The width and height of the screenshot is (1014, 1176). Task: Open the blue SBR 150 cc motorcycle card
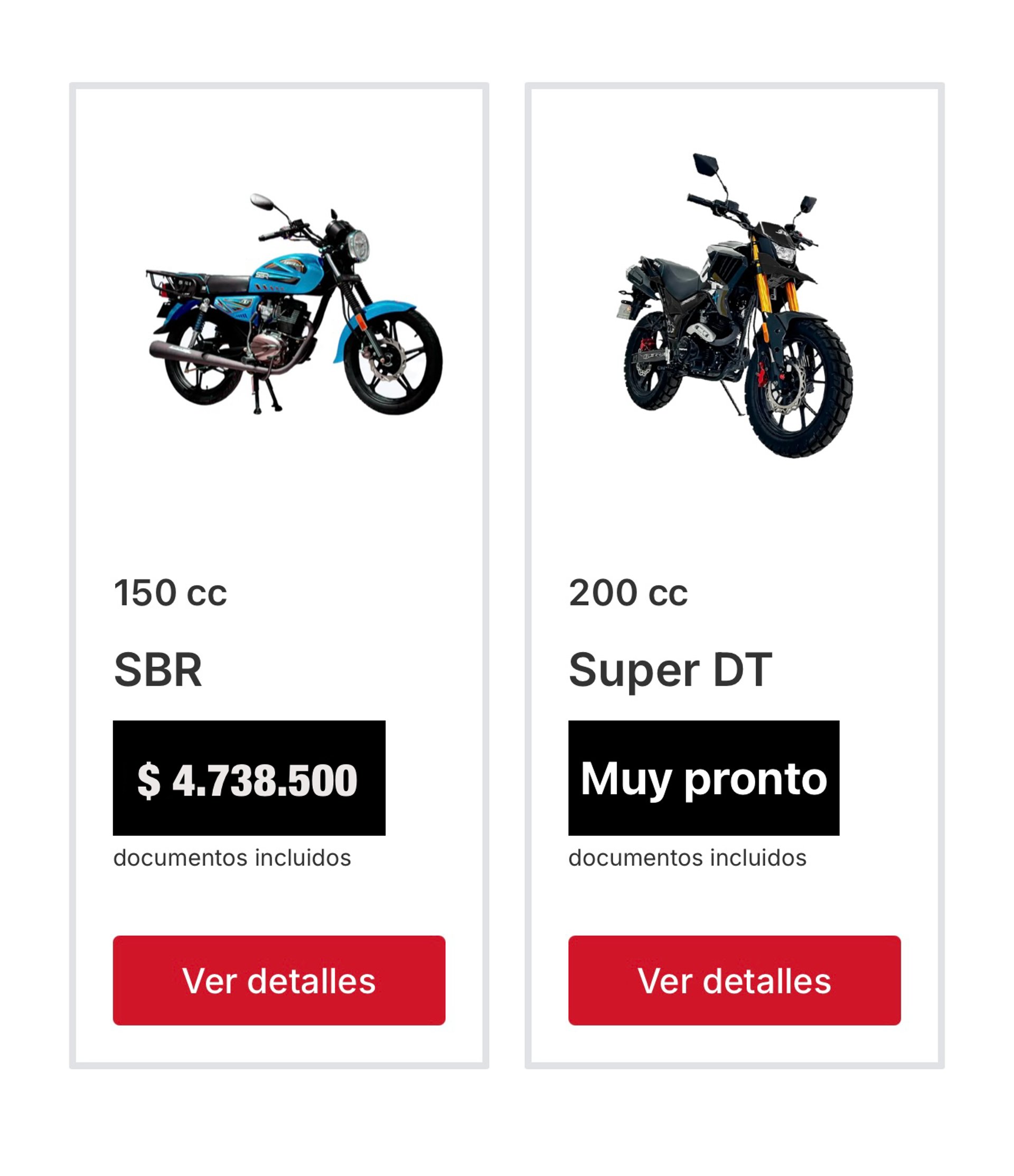(x=293, y=306)
